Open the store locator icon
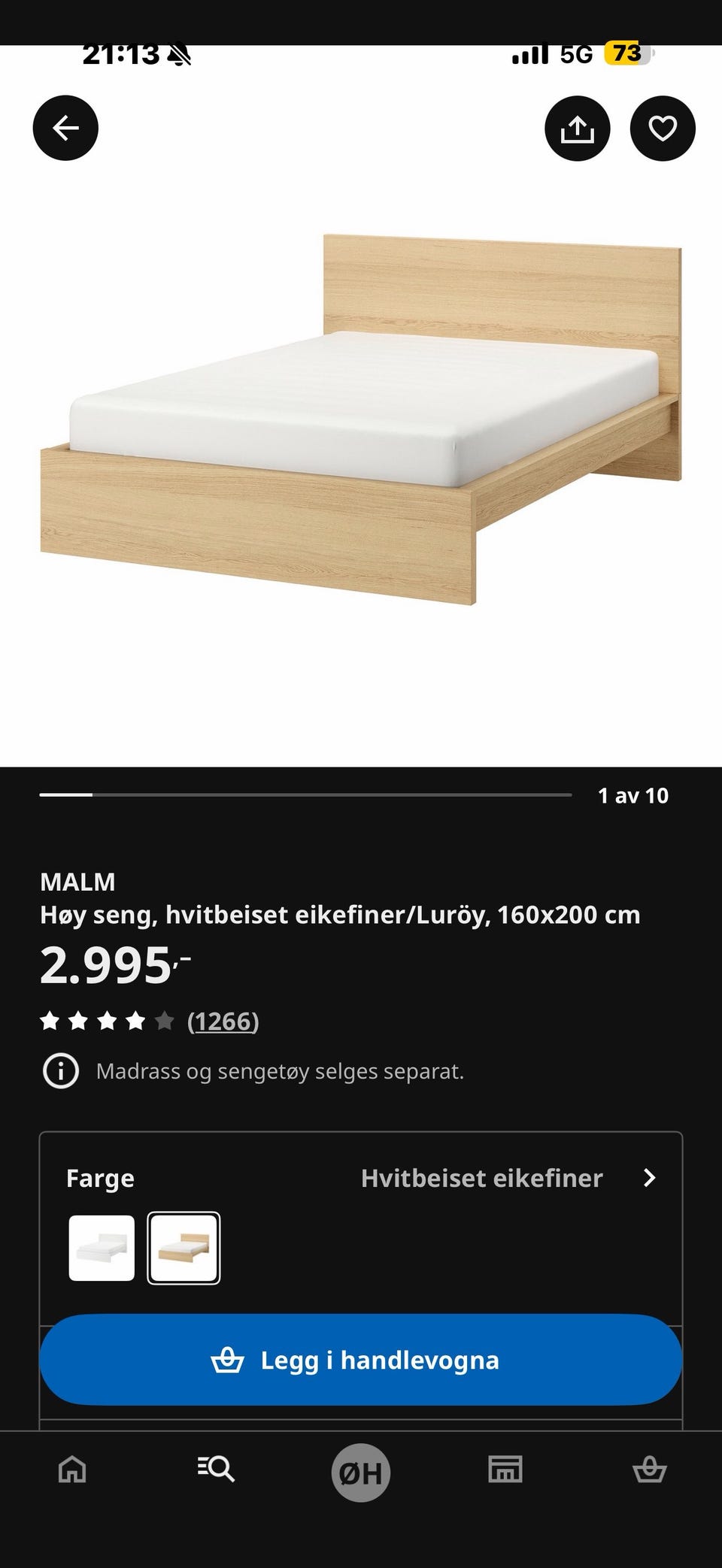The width and height of the screenshot is (722, 1568). [x=505, y=1473]
